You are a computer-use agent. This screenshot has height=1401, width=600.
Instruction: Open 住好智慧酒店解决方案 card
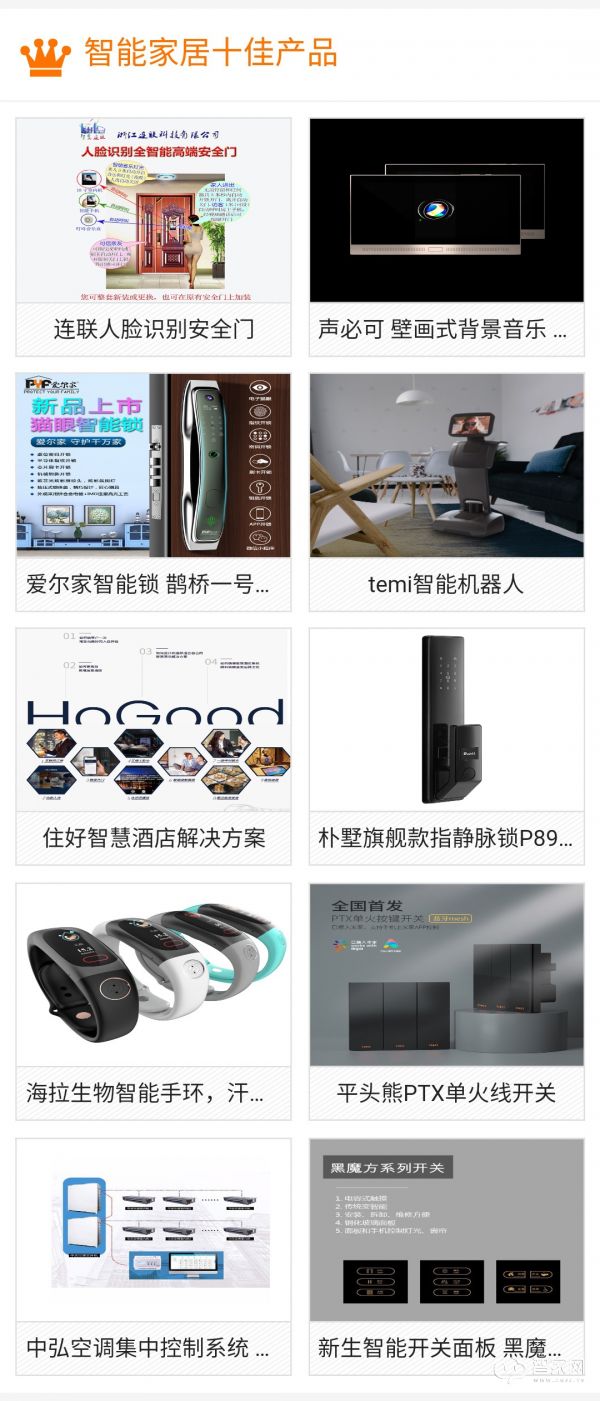pyautogui.click(x=153, y=746)
